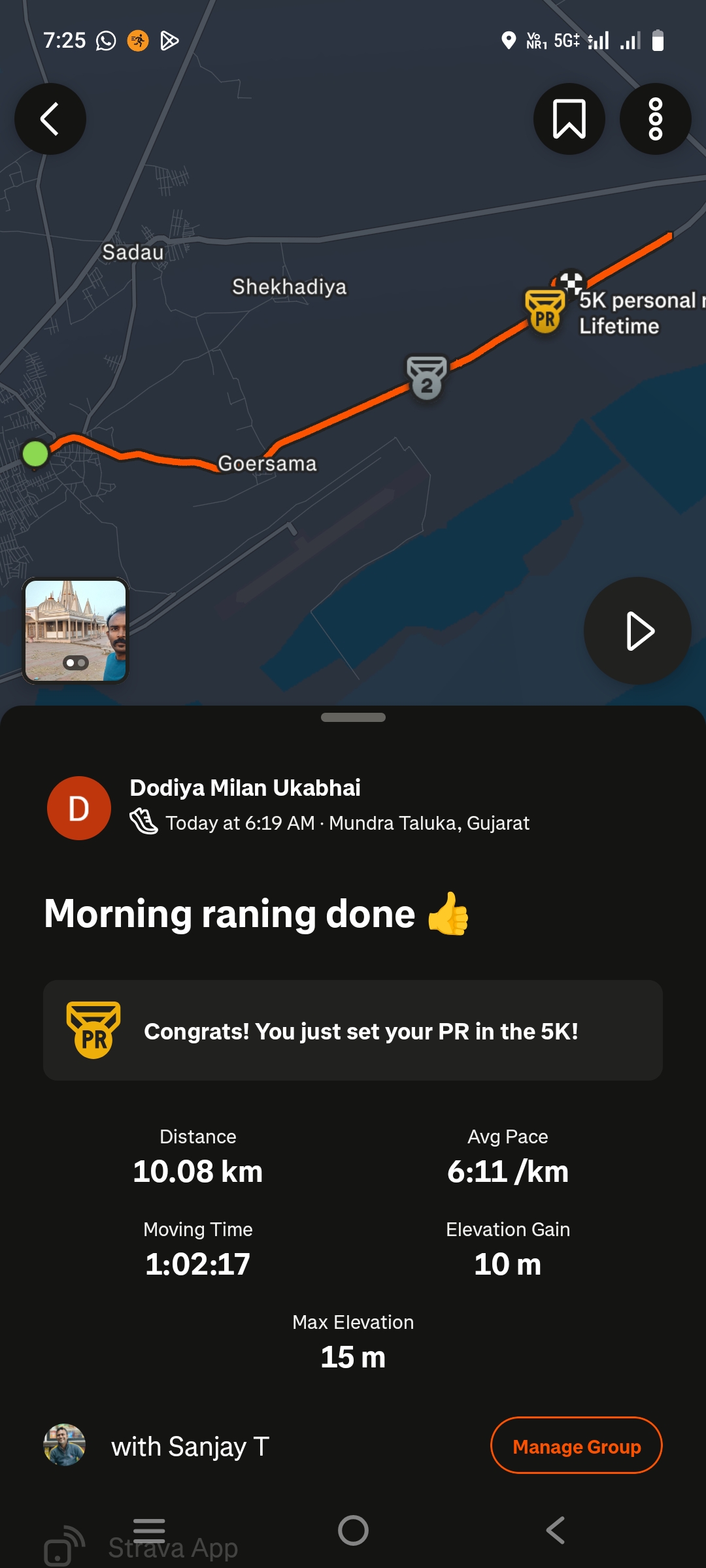Open the 5K PR congrats card

pos(353,1030)
